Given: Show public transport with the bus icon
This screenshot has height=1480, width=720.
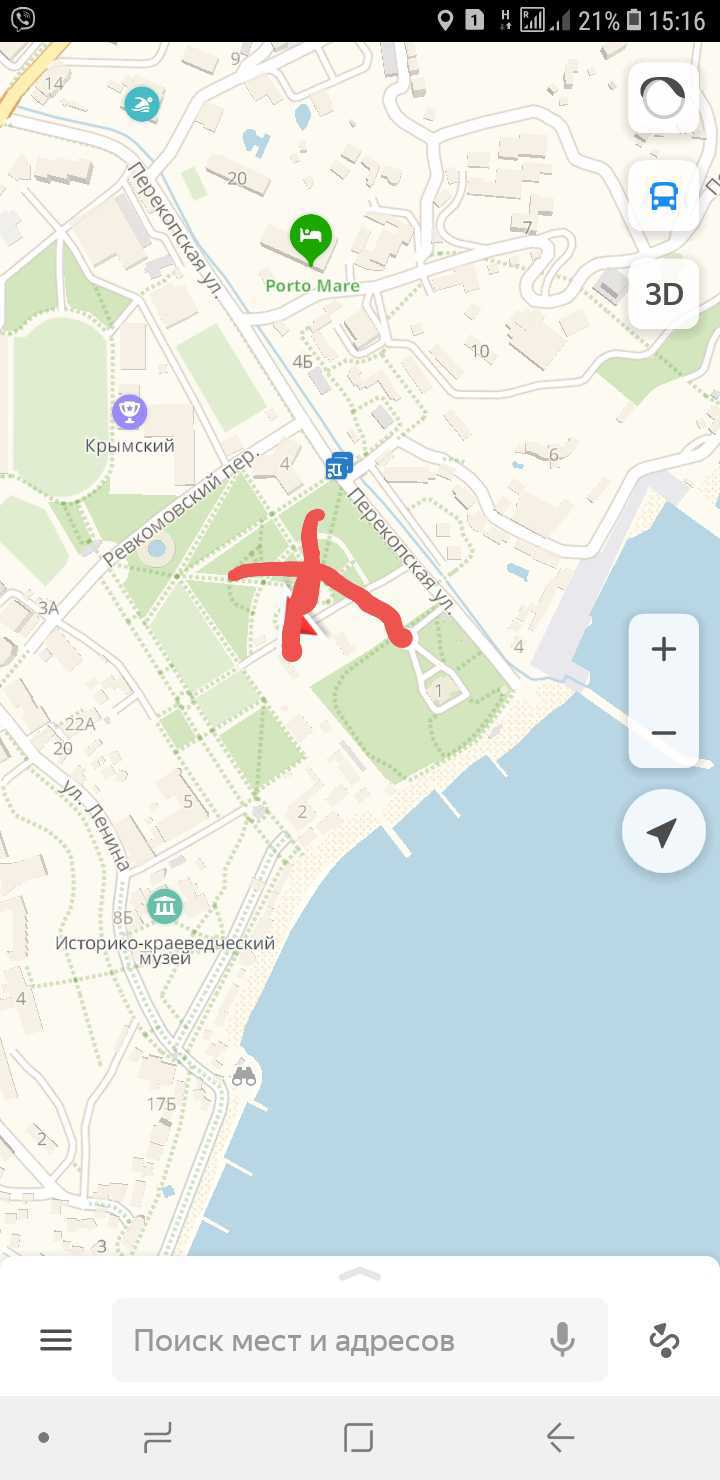Looking at the screenshot, I should tap(664, 196).
